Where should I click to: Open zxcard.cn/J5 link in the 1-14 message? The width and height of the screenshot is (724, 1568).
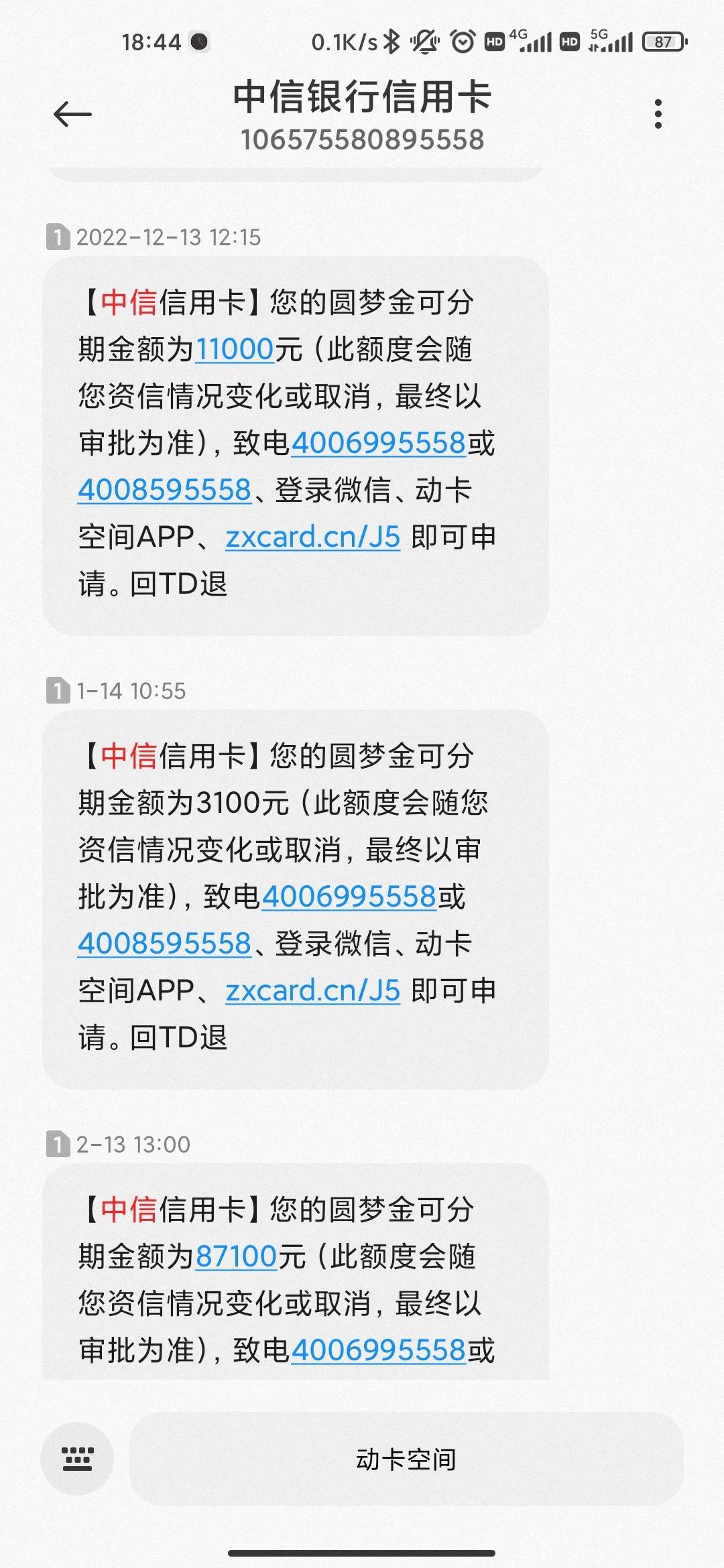click(313, 991)
